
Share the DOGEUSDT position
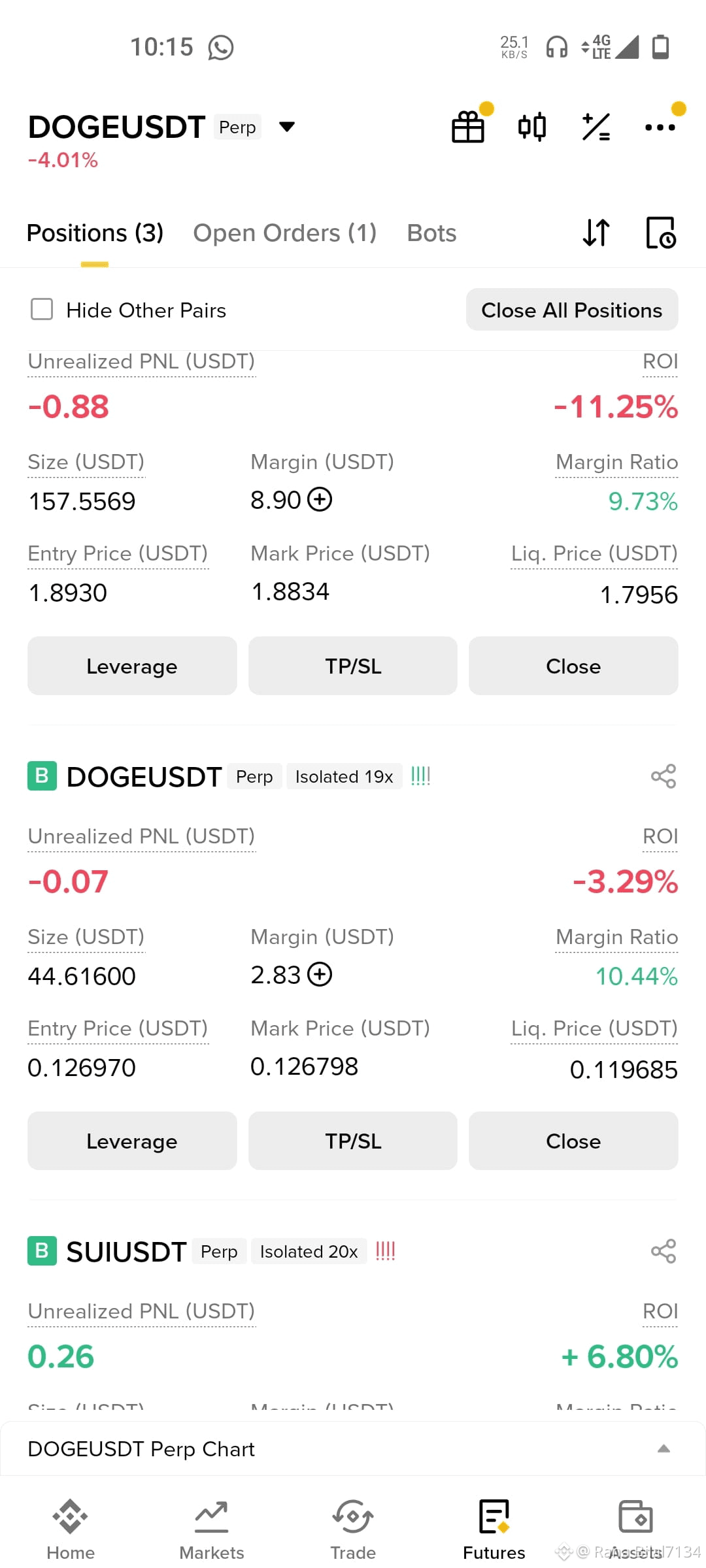tap(664, 776)
